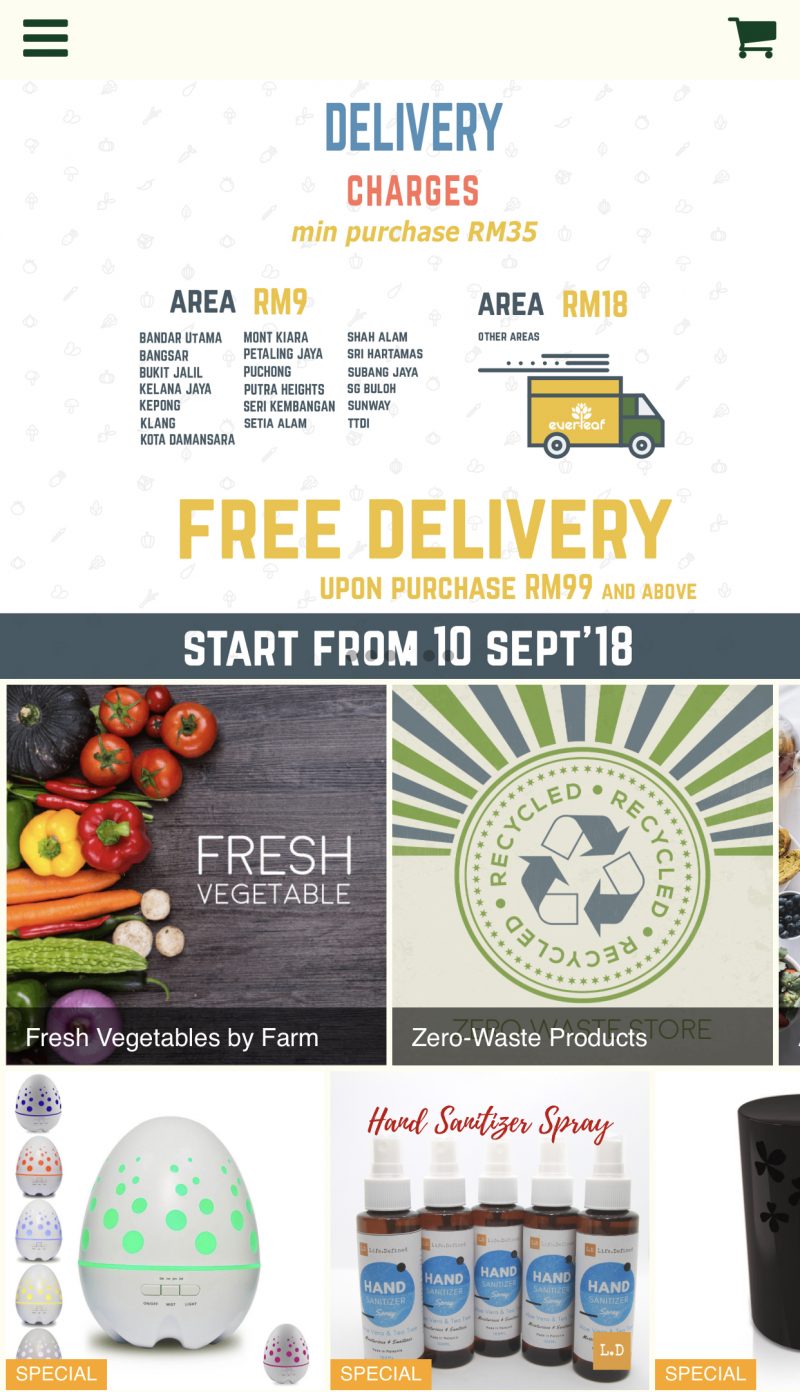Open Zero-Waste Products category
800x1392 pixels.
582,874
